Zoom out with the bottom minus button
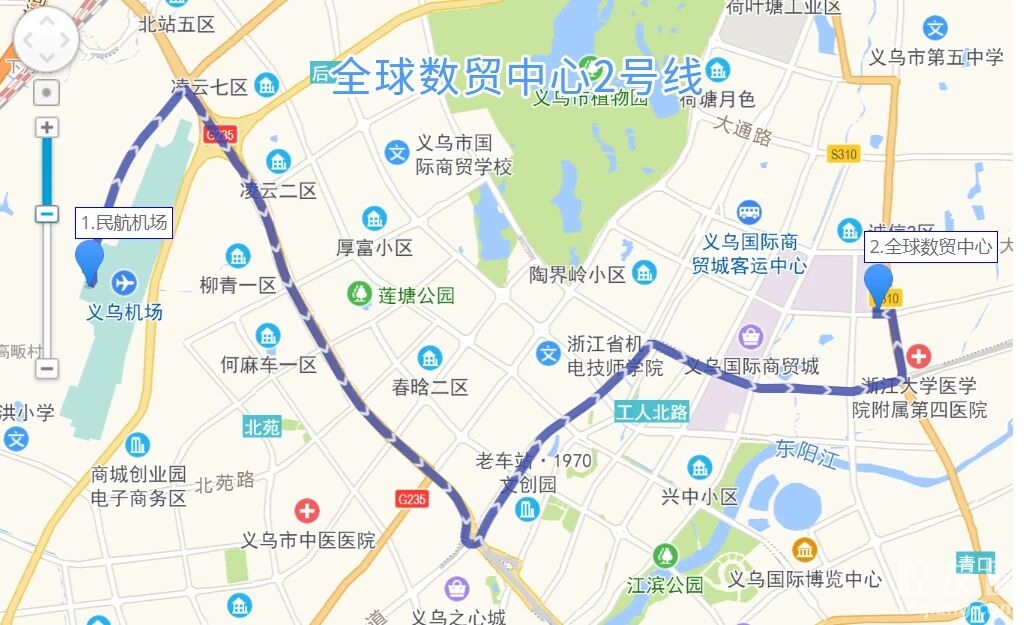This screenshot has height=625, width=1033. pyautogui.click(x=46, y=368)
